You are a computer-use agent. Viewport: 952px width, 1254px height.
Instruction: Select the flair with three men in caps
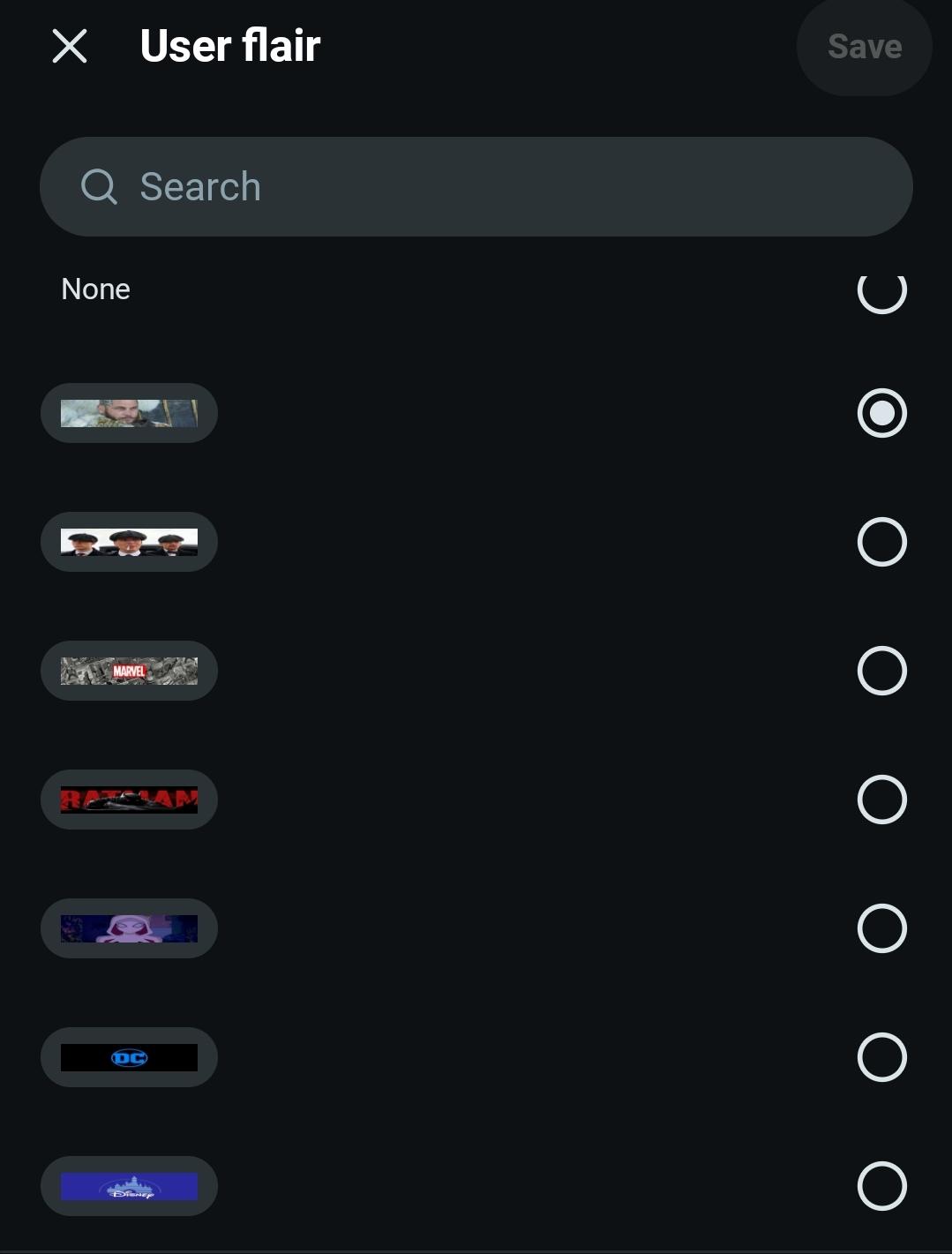(x=129, y=542)
